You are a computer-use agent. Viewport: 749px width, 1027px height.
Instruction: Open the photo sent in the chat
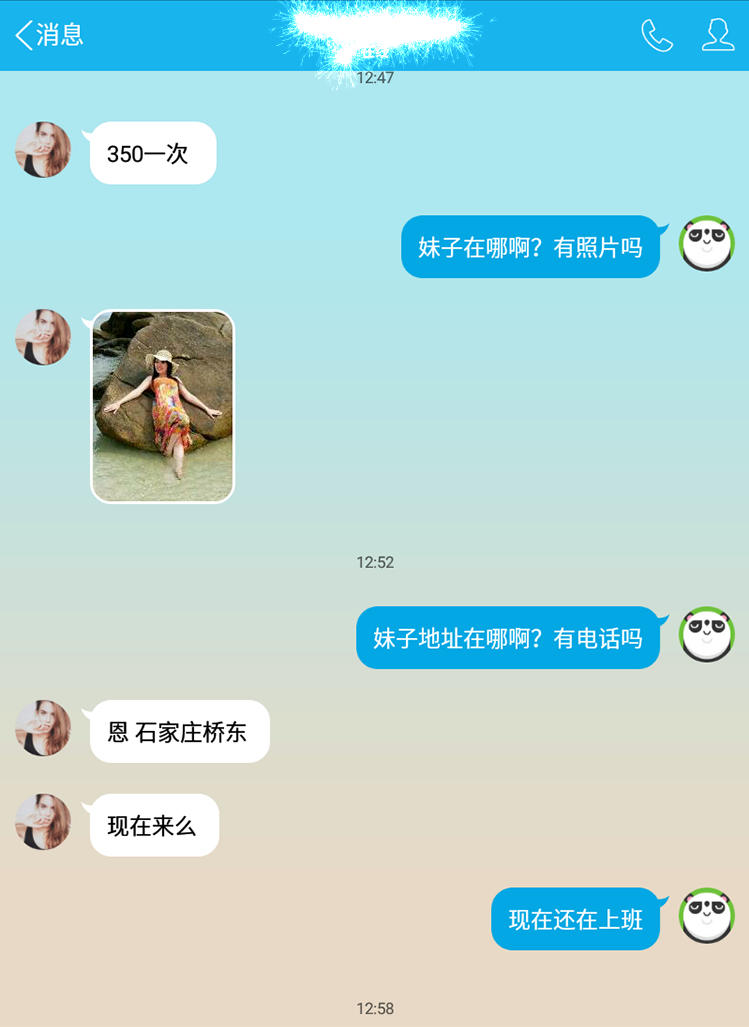click(x=163, y=406)
